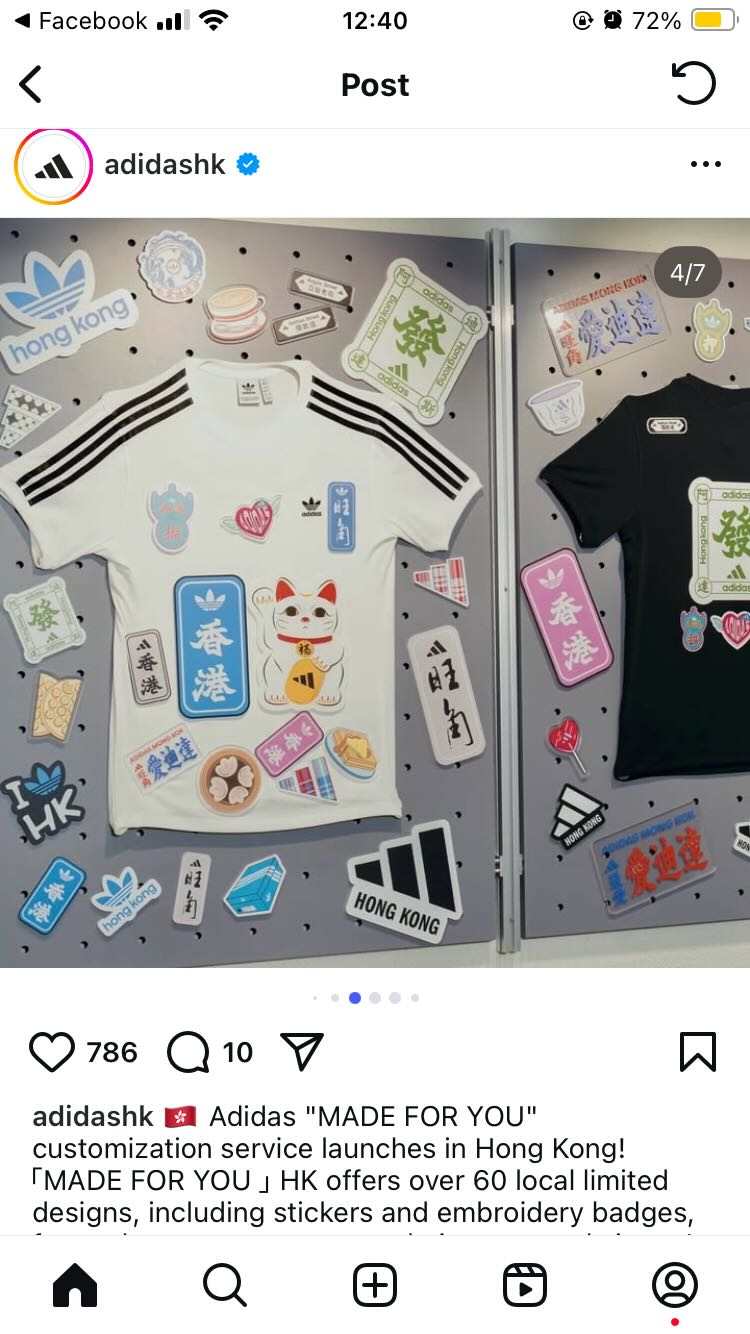The height and width of the screenshot is (1334, 750).
Task: Open the Search tab
Action: pos(225,1285)
